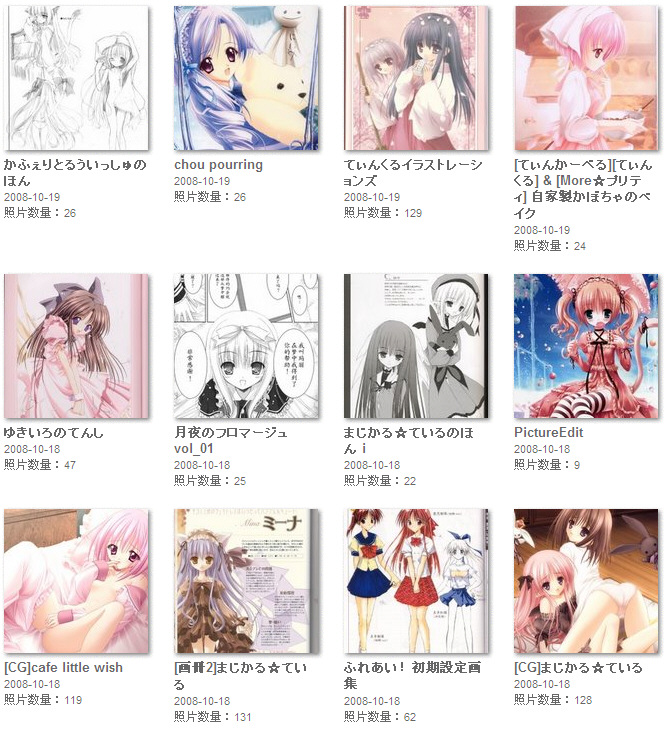This screenshot has width=668, height=730.
Task: Open the [CG]cafe little wish album
Action: 76,581
